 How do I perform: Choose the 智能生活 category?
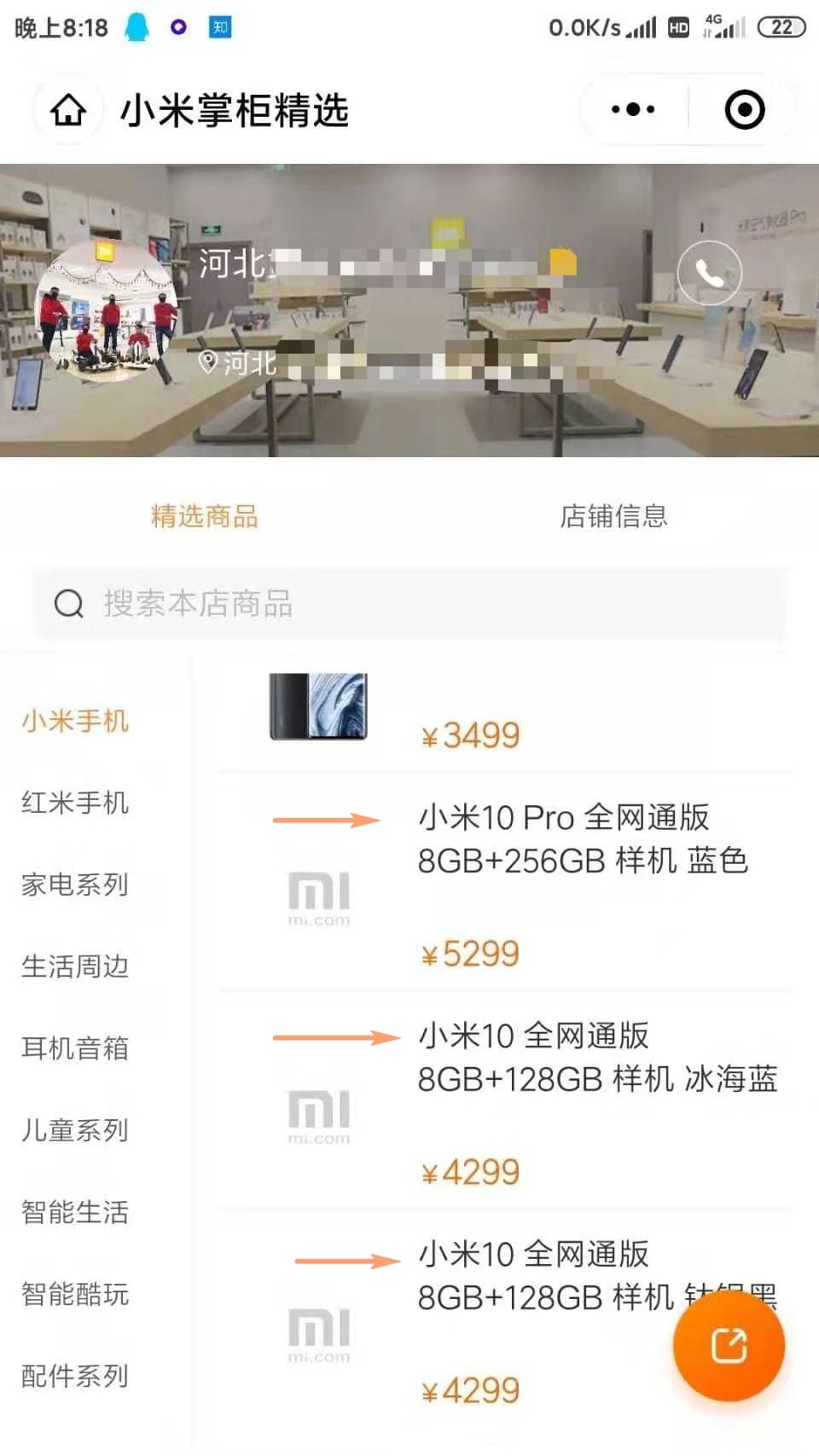pos(75,1212)
